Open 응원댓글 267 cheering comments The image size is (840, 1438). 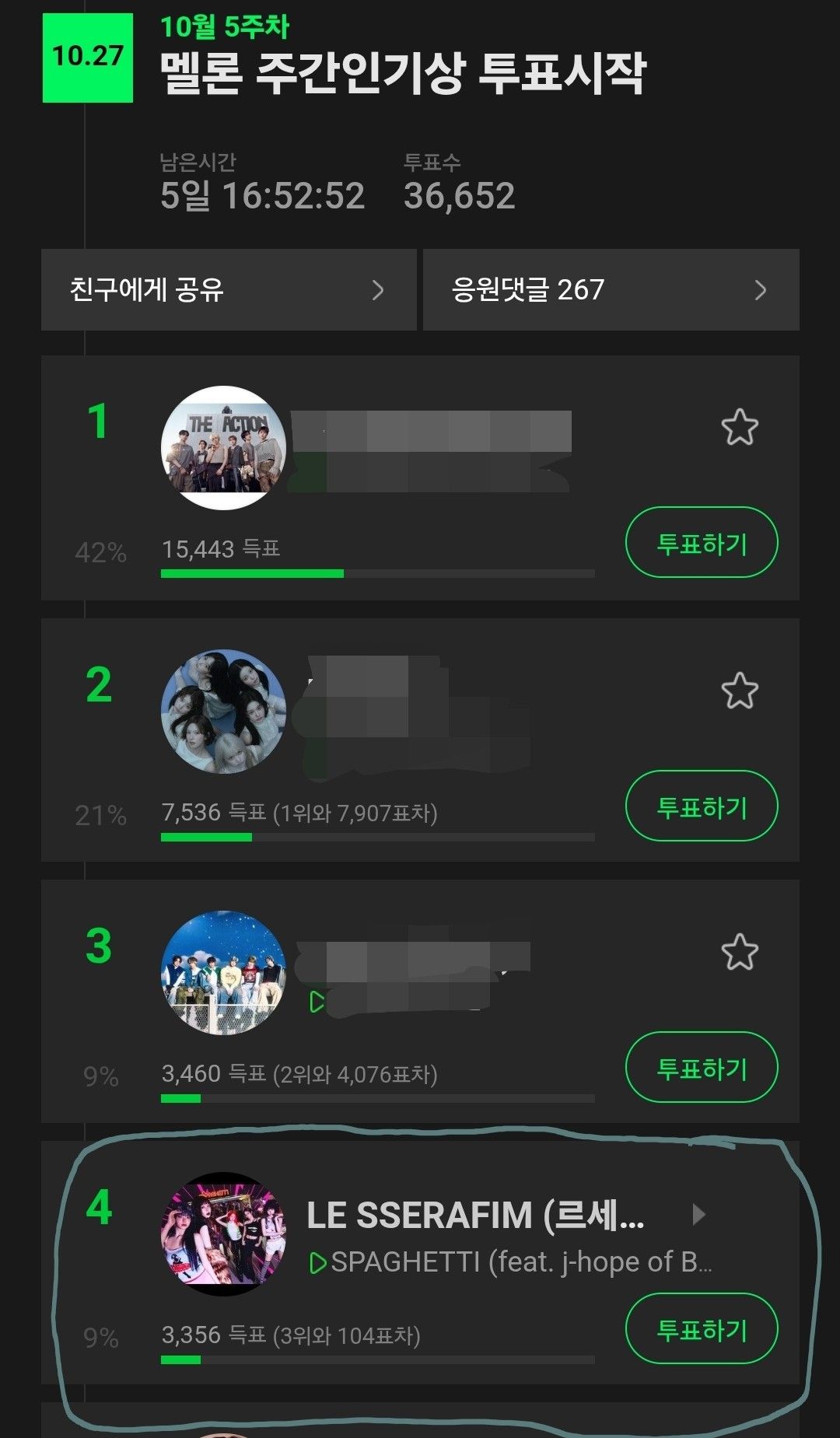[611, 290]
